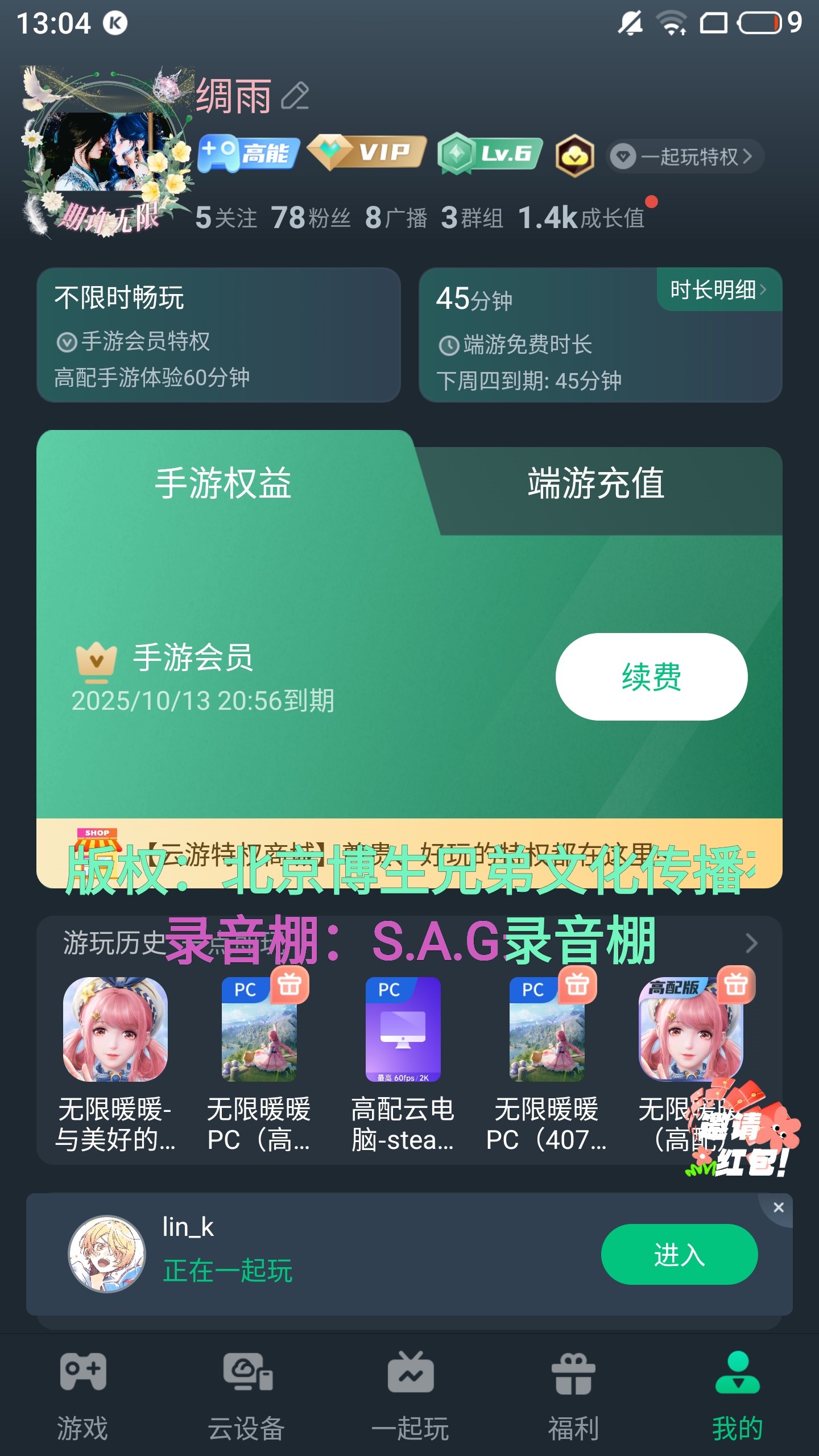Open the 云游特权商城 shop banner
The image size is (819, 1456).
409,853
